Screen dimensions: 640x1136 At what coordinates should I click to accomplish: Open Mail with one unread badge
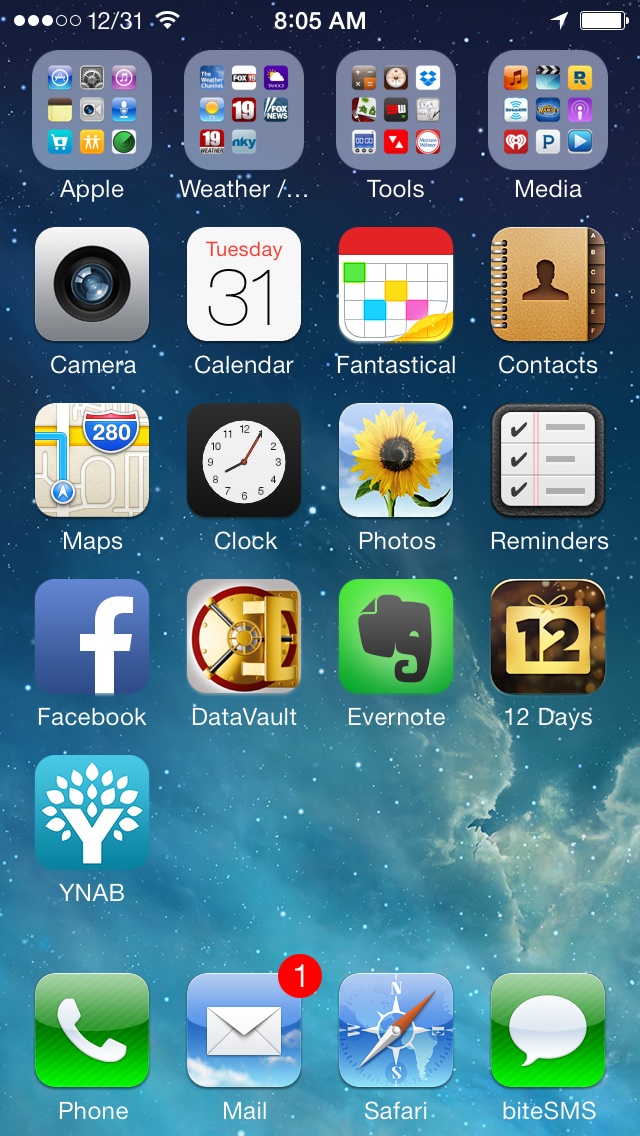(244, 1030)
